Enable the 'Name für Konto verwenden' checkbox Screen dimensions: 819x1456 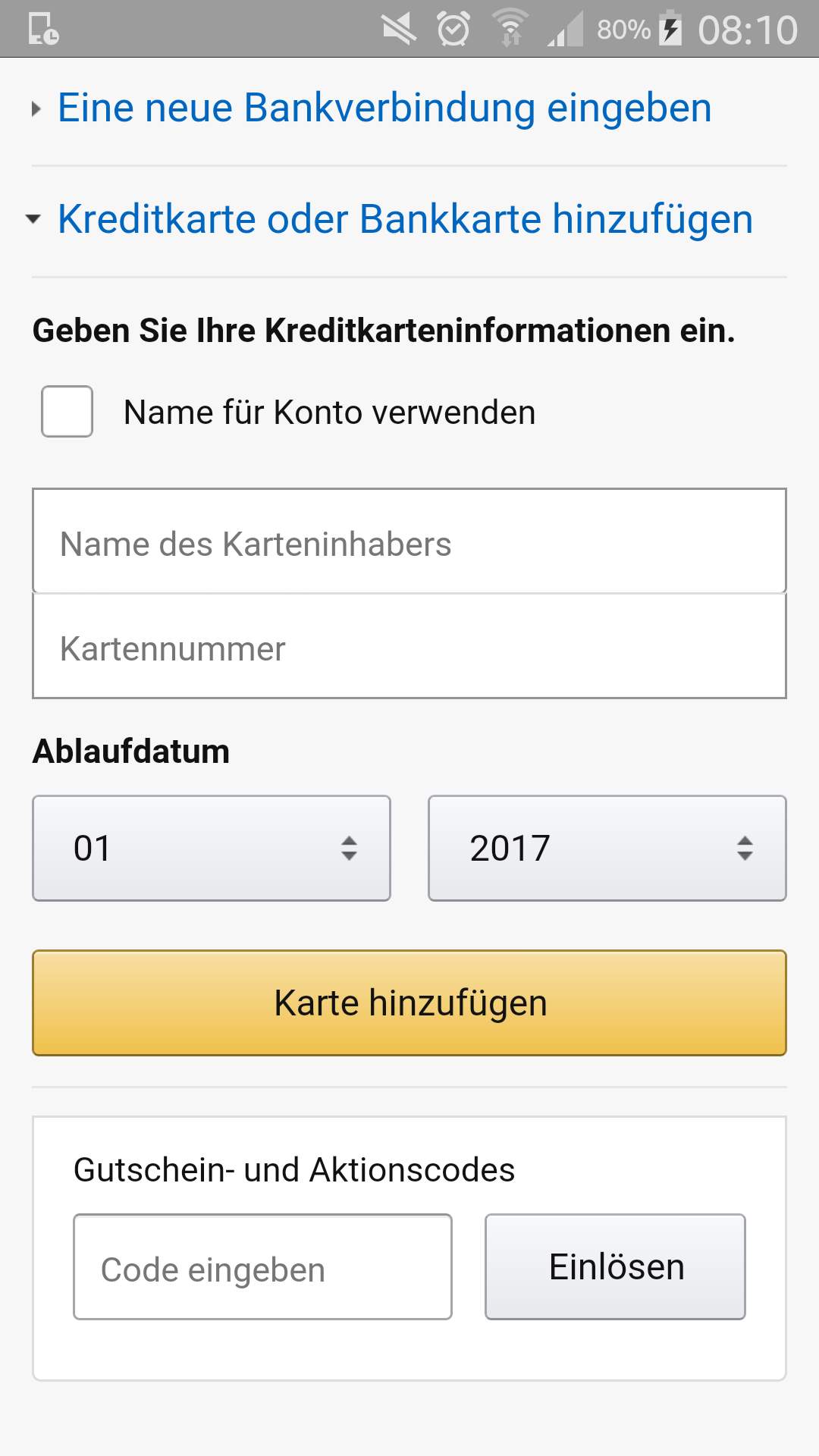pos(67,412)
